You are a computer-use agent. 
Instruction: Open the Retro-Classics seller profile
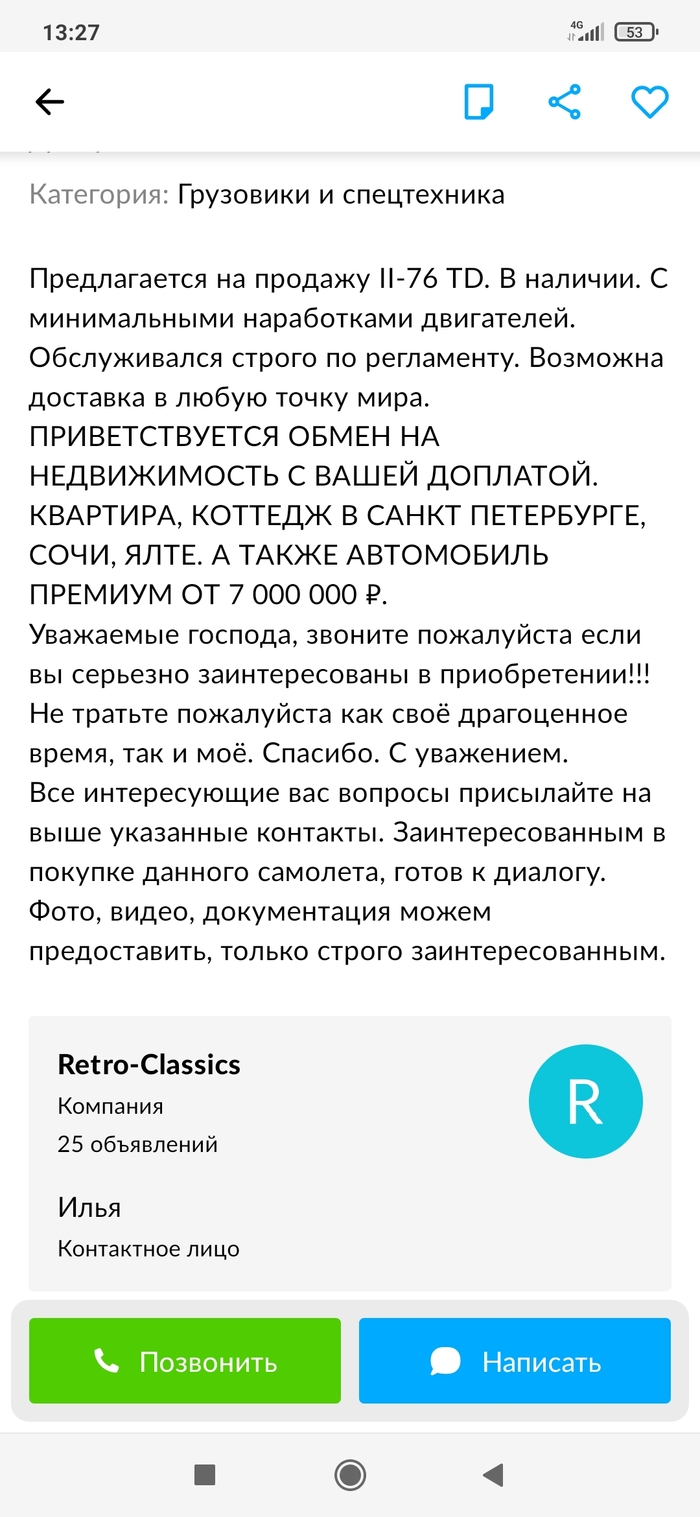click(x=149, y=1064)
